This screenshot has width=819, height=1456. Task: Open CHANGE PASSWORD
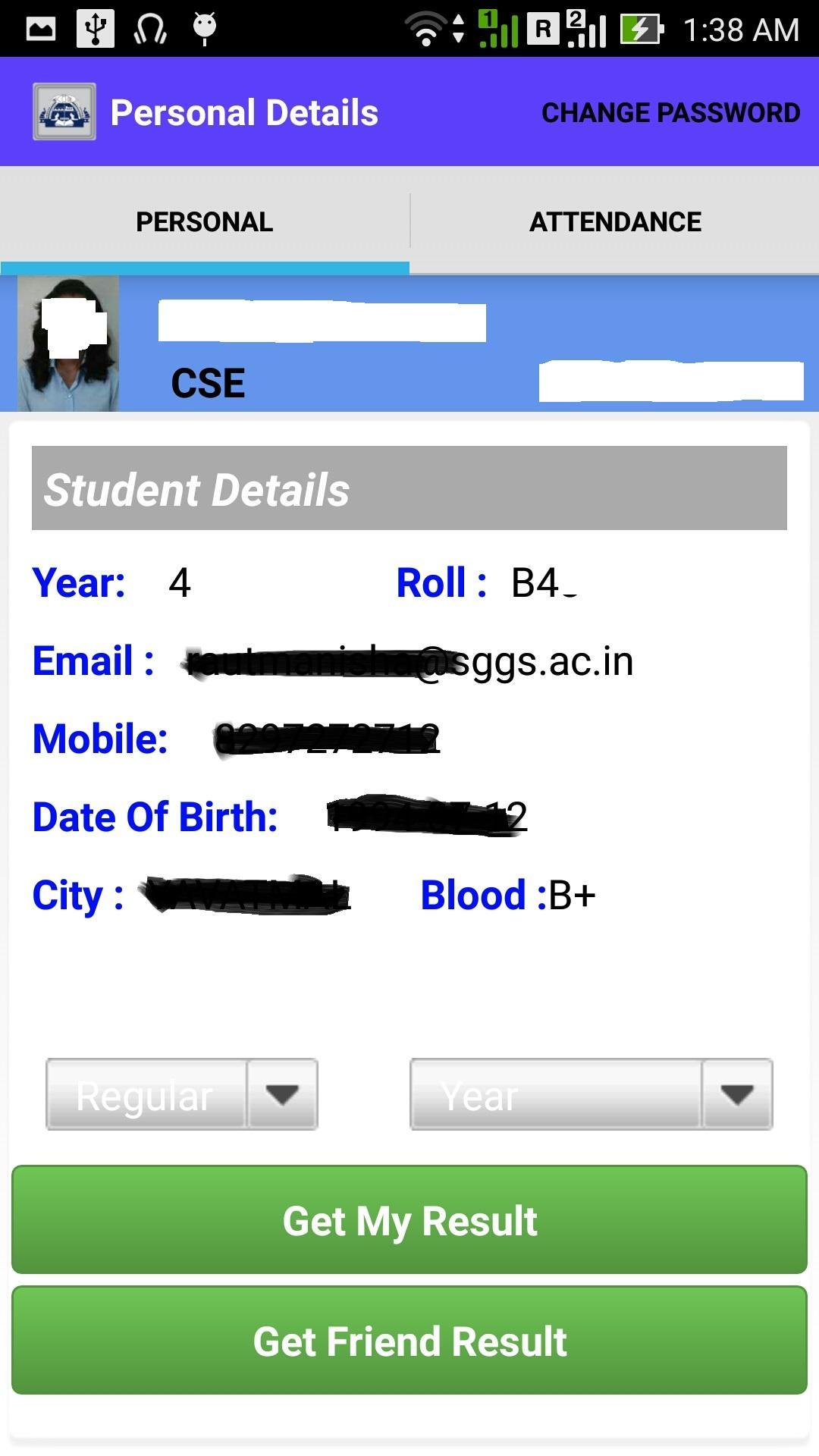(x=670, y=111)
